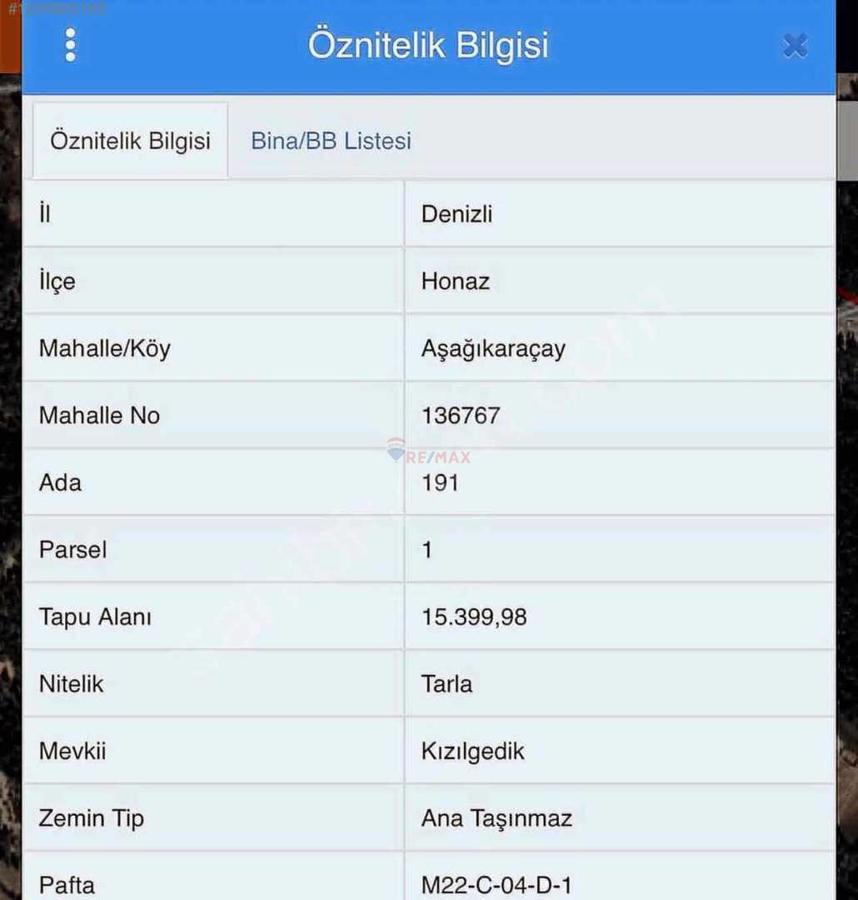Switch to the Bina/BB Listesi tab

(331, 141)
